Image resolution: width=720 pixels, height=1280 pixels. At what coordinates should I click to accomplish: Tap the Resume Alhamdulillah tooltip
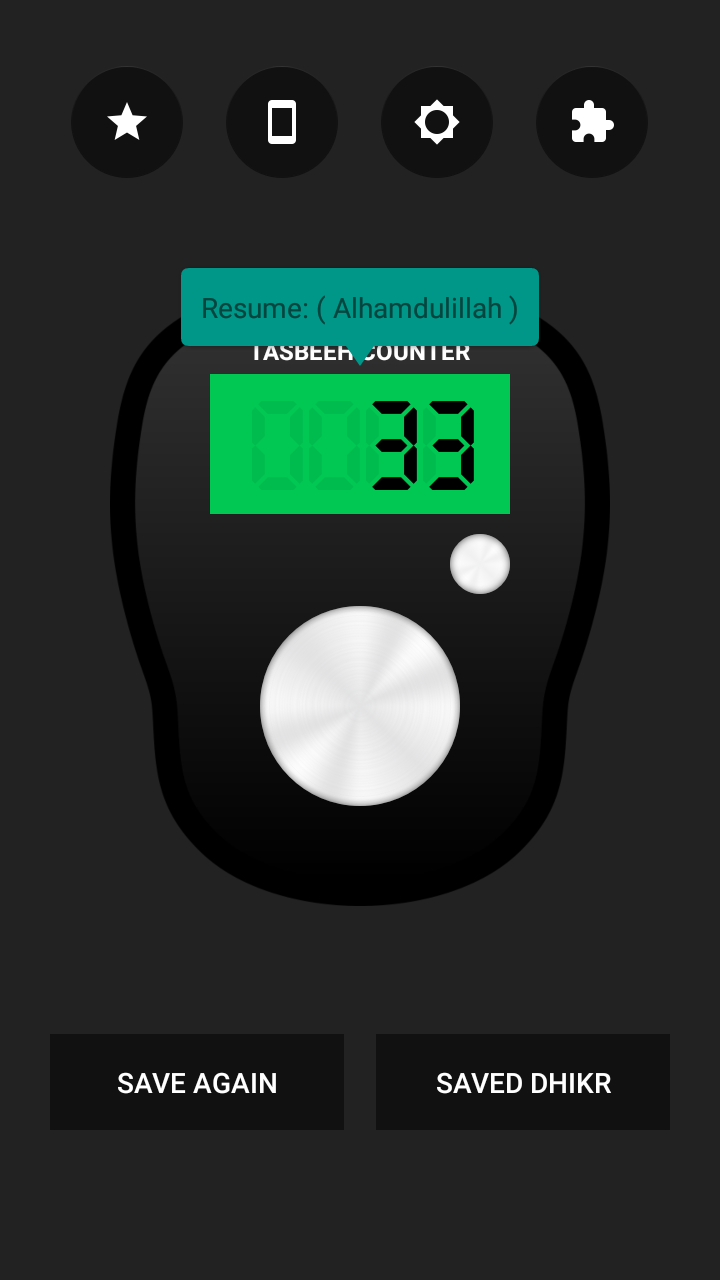(360, 307)
